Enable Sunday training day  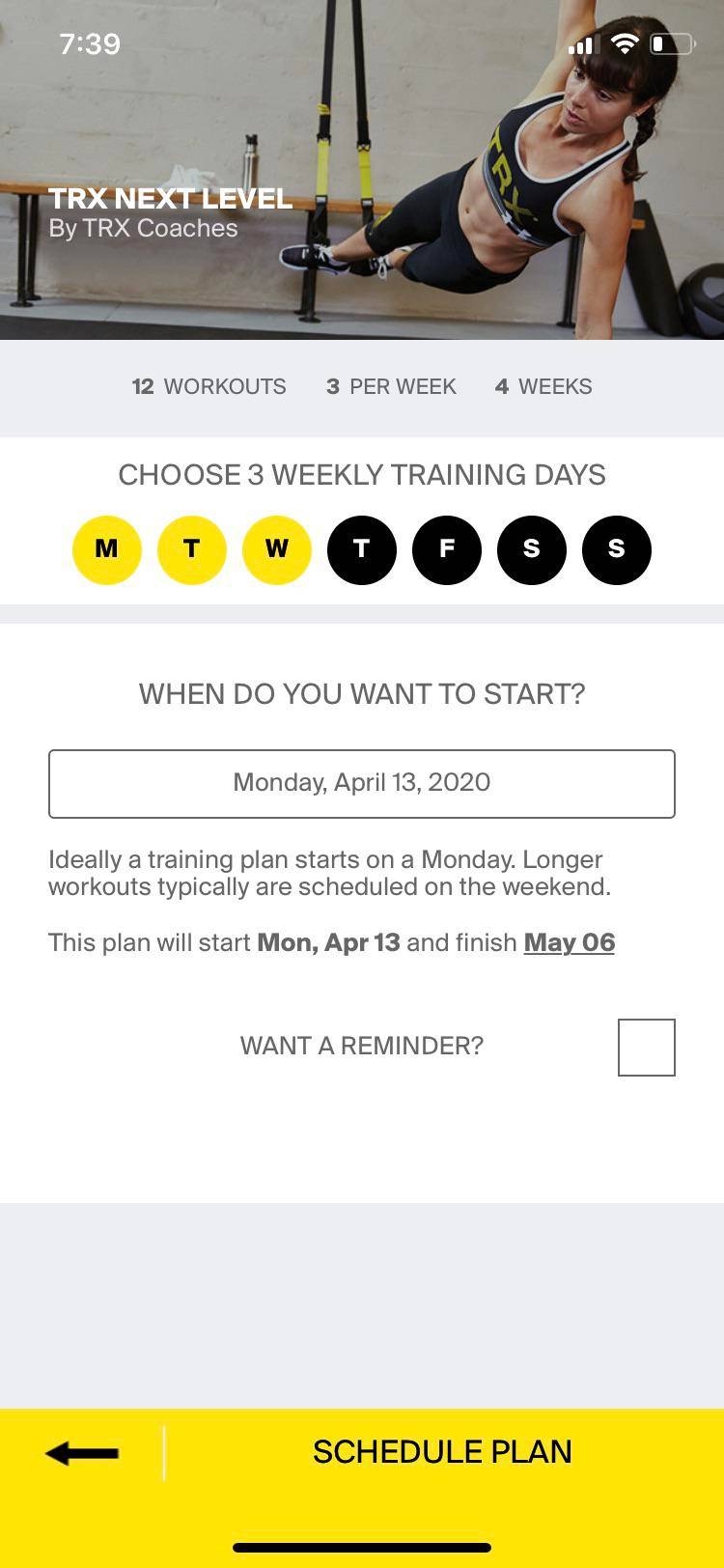(x=617, y=549)
